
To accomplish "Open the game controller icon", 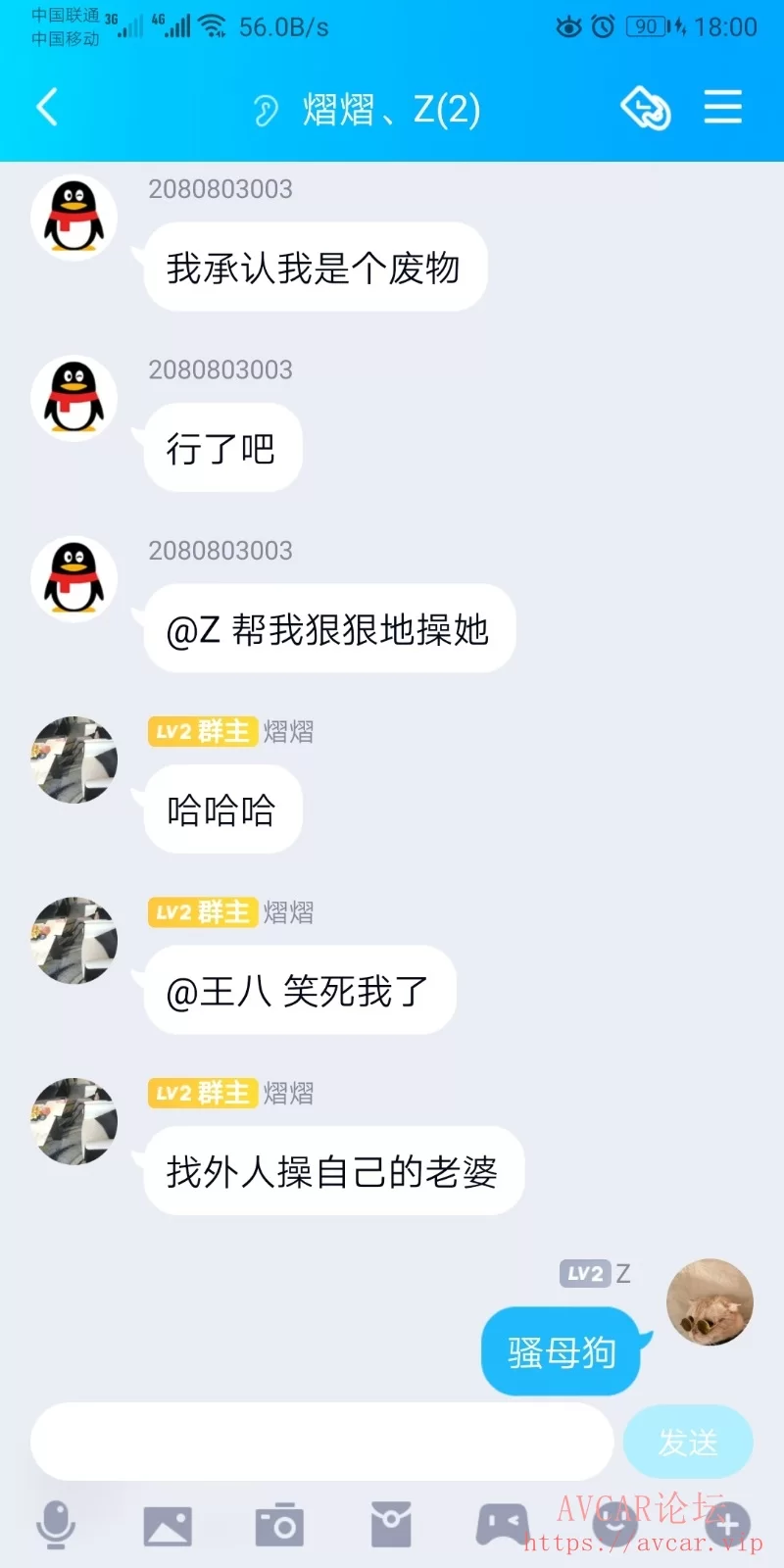I will pyautogui.click(x=503, y=1525).
